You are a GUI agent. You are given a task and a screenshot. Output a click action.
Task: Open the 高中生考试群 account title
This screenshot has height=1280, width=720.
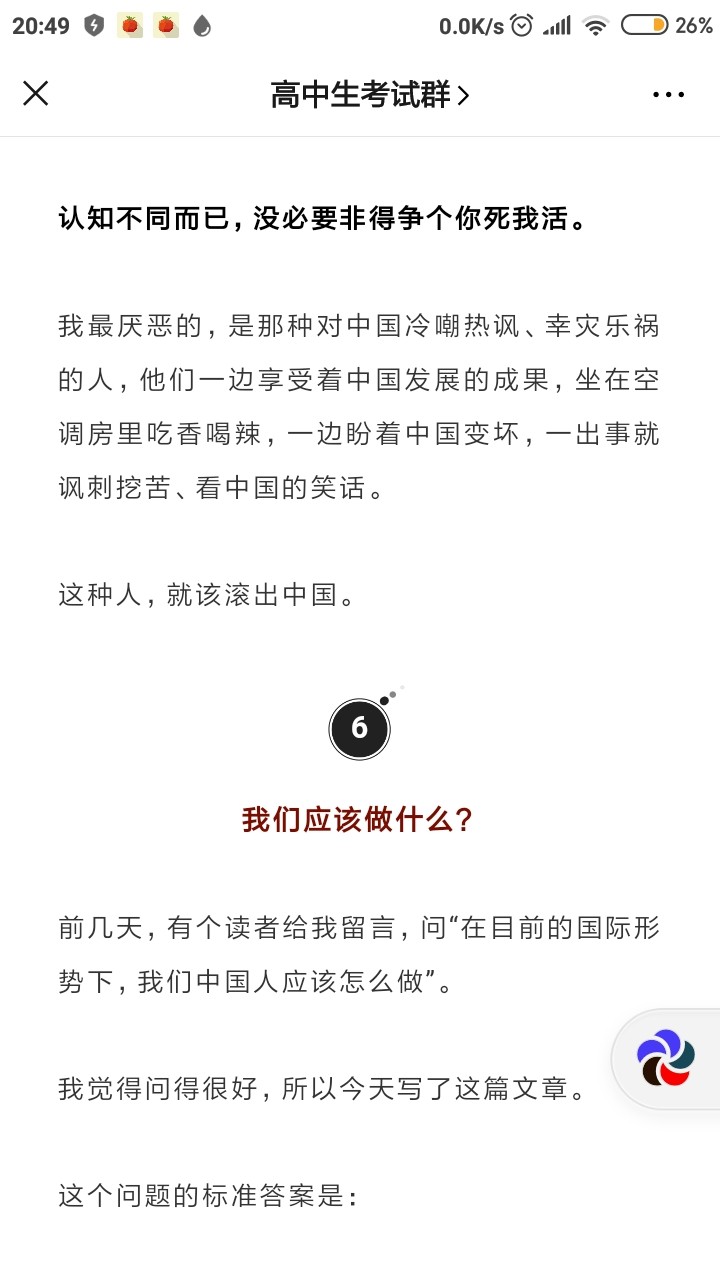point(368,95)
